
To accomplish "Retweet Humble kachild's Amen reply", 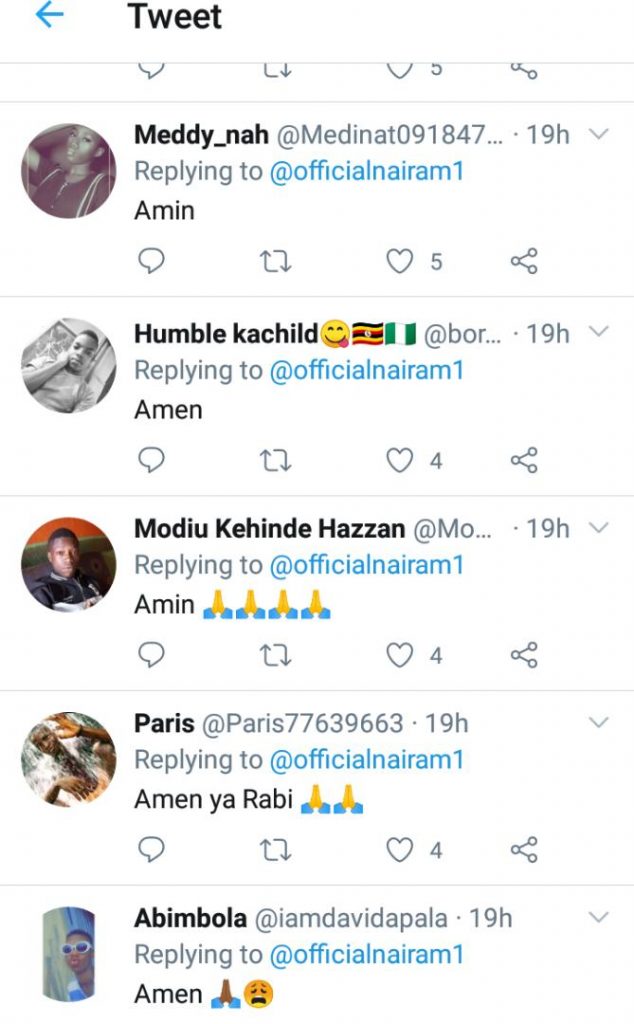I will (x=275, y=460).
